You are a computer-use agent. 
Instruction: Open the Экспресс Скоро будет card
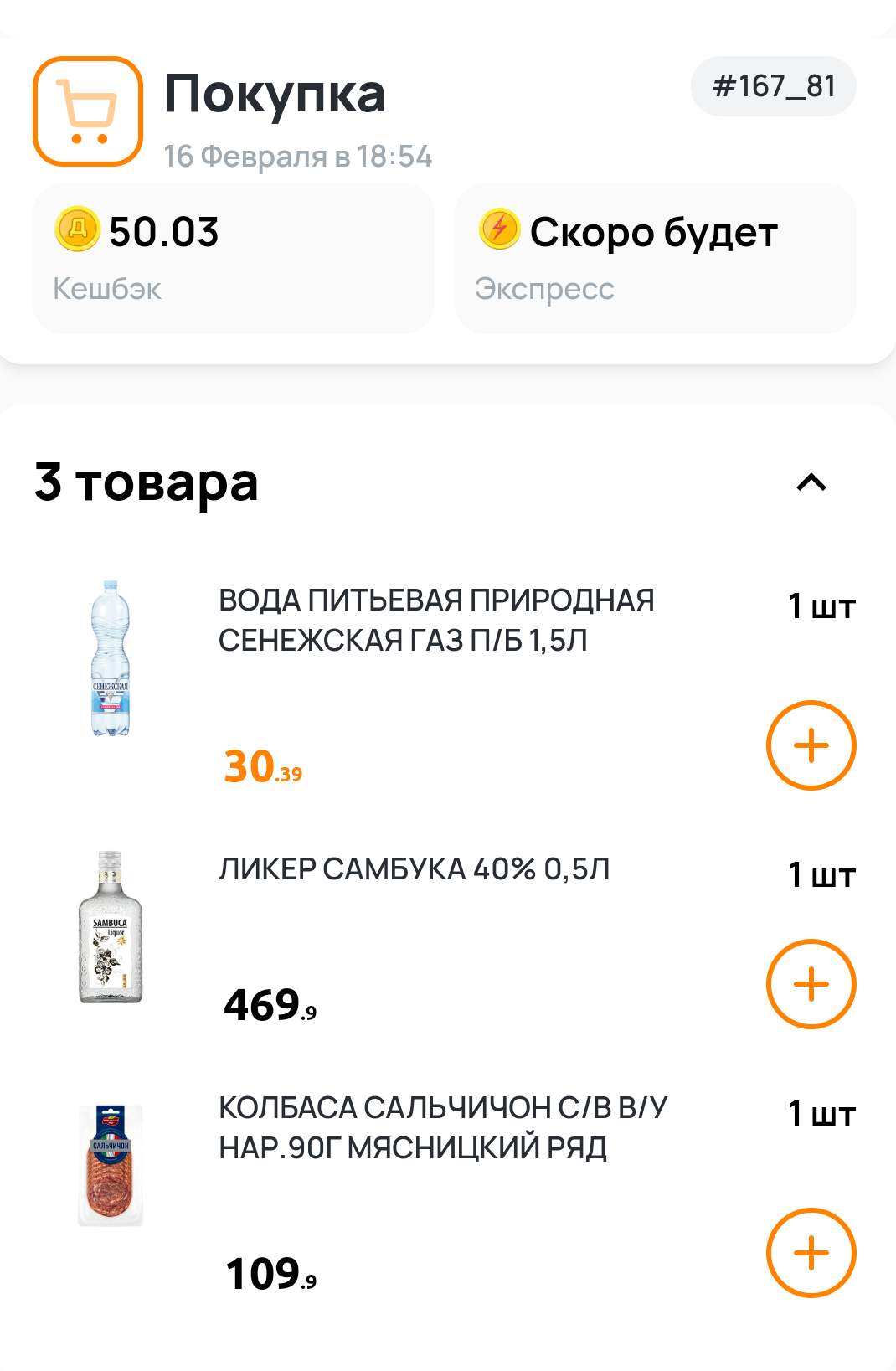tap(655, 258)
